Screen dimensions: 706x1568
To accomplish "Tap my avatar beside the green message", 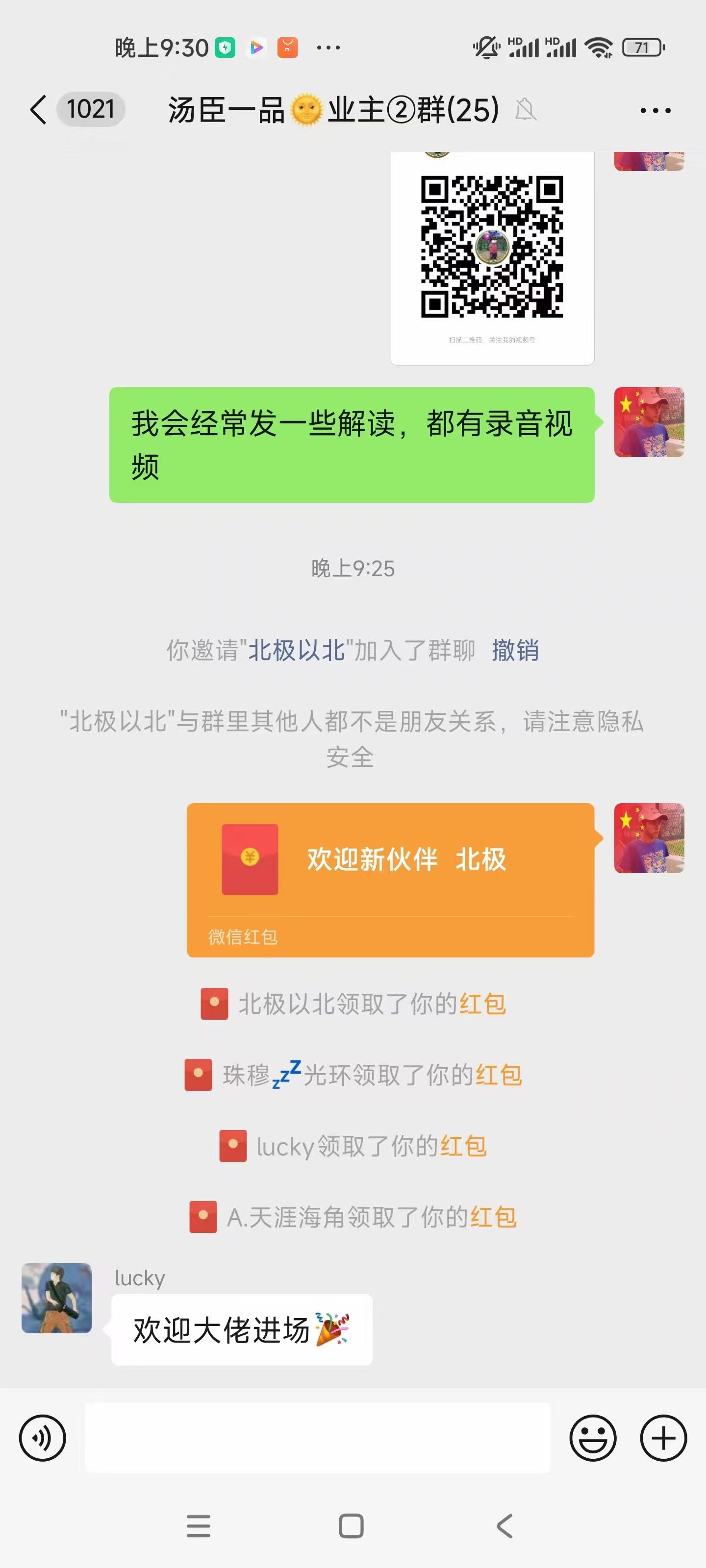I will pos(649,422).
